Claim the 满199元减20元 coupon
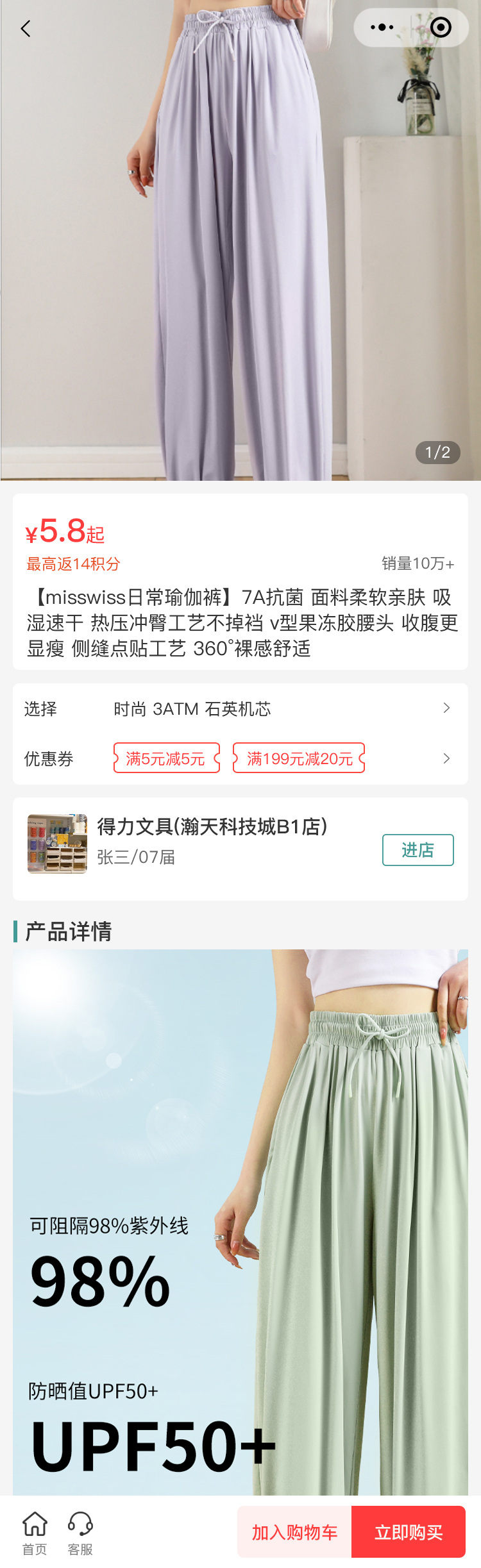481x1568 pixels. [x=299, y=758]
